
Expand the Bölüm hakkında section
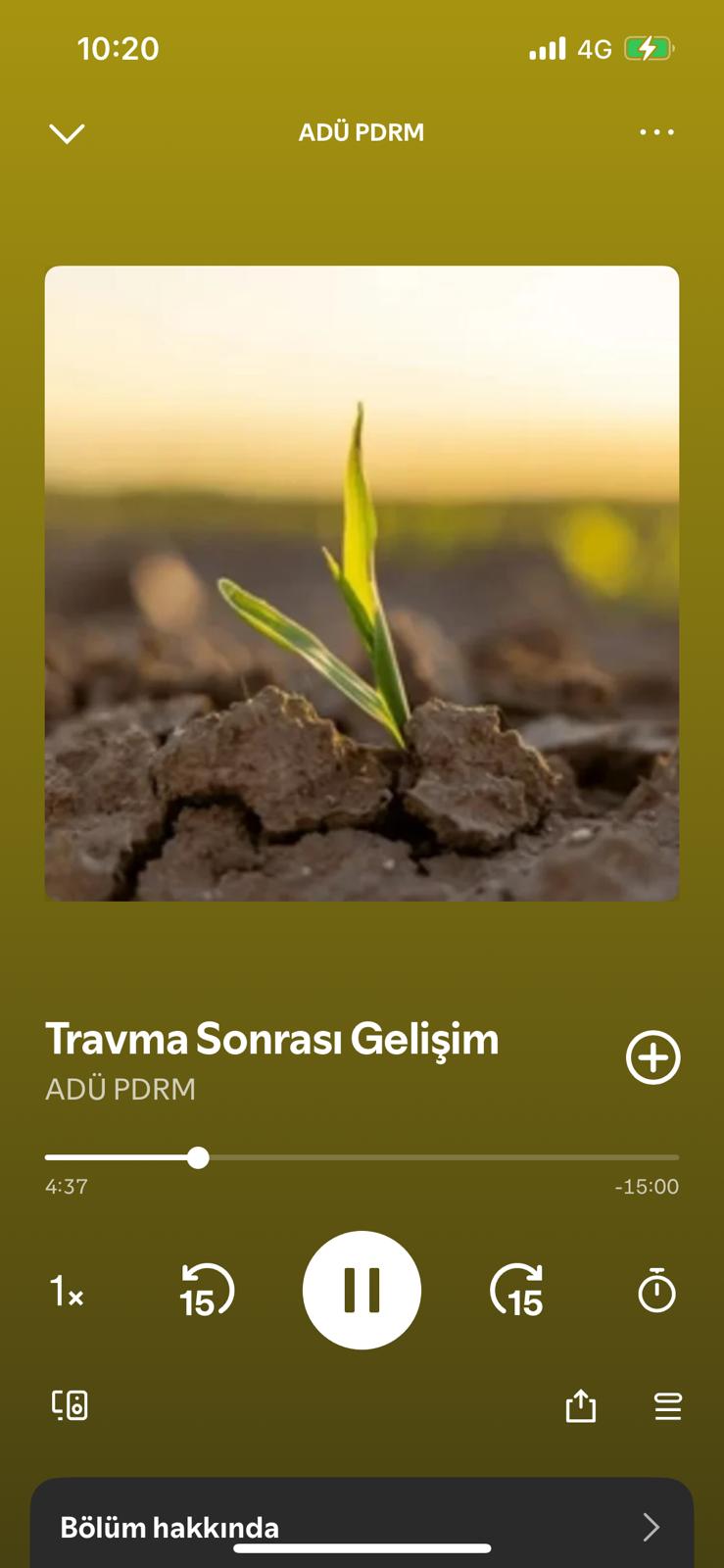[362, 1526]
